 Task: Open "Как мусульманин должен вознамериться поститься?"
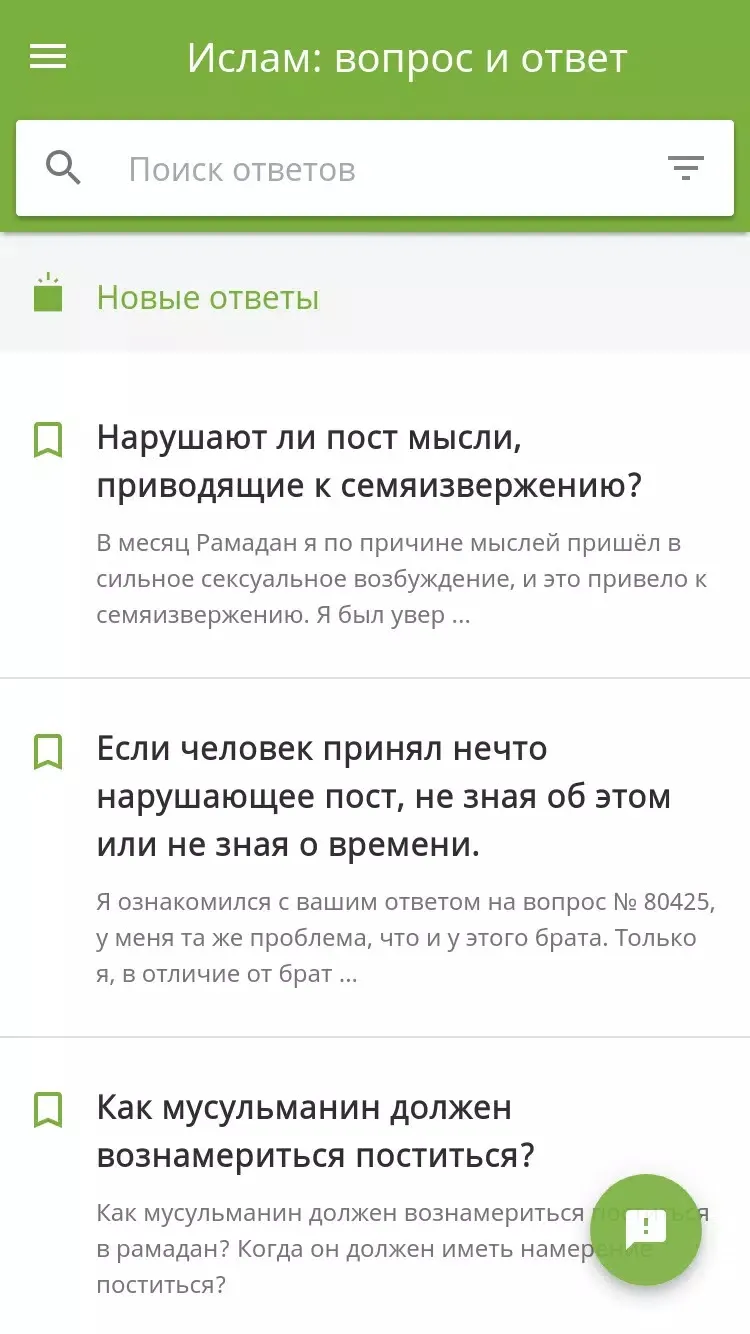point(316,1132)
